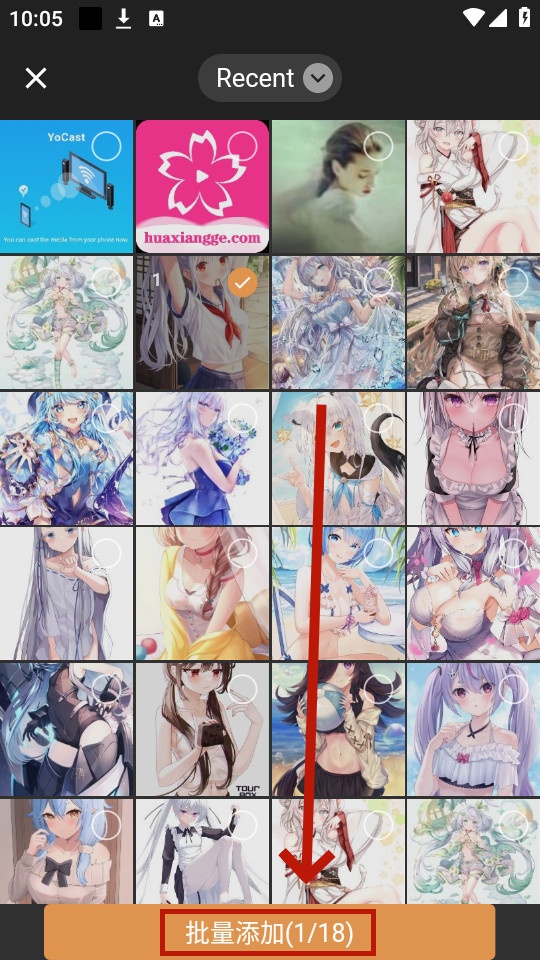The image size is (540, 960).
Task: Select the huaxiangge.com sakura image
Action: point(242,146)
